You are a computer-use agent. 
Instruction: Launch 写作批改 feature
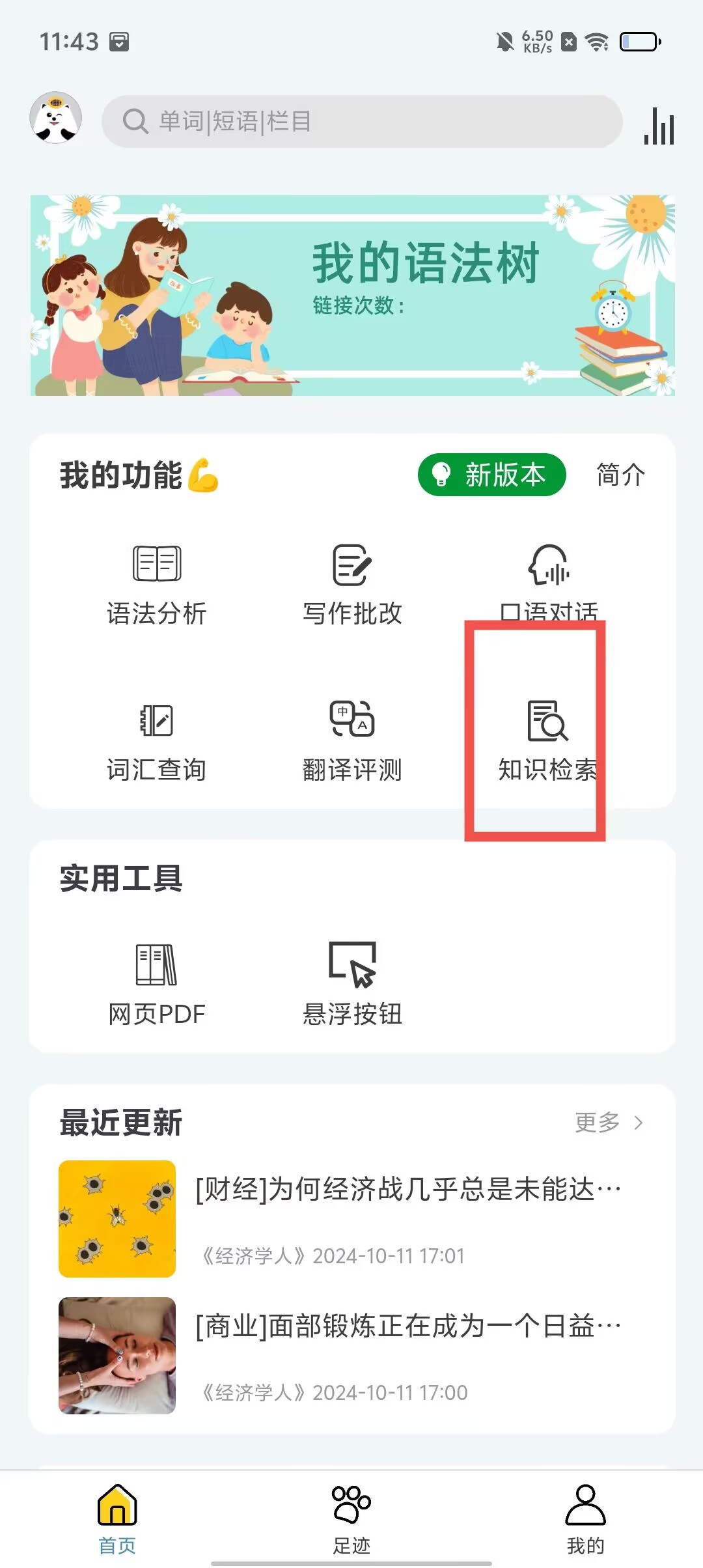(352, 585)
